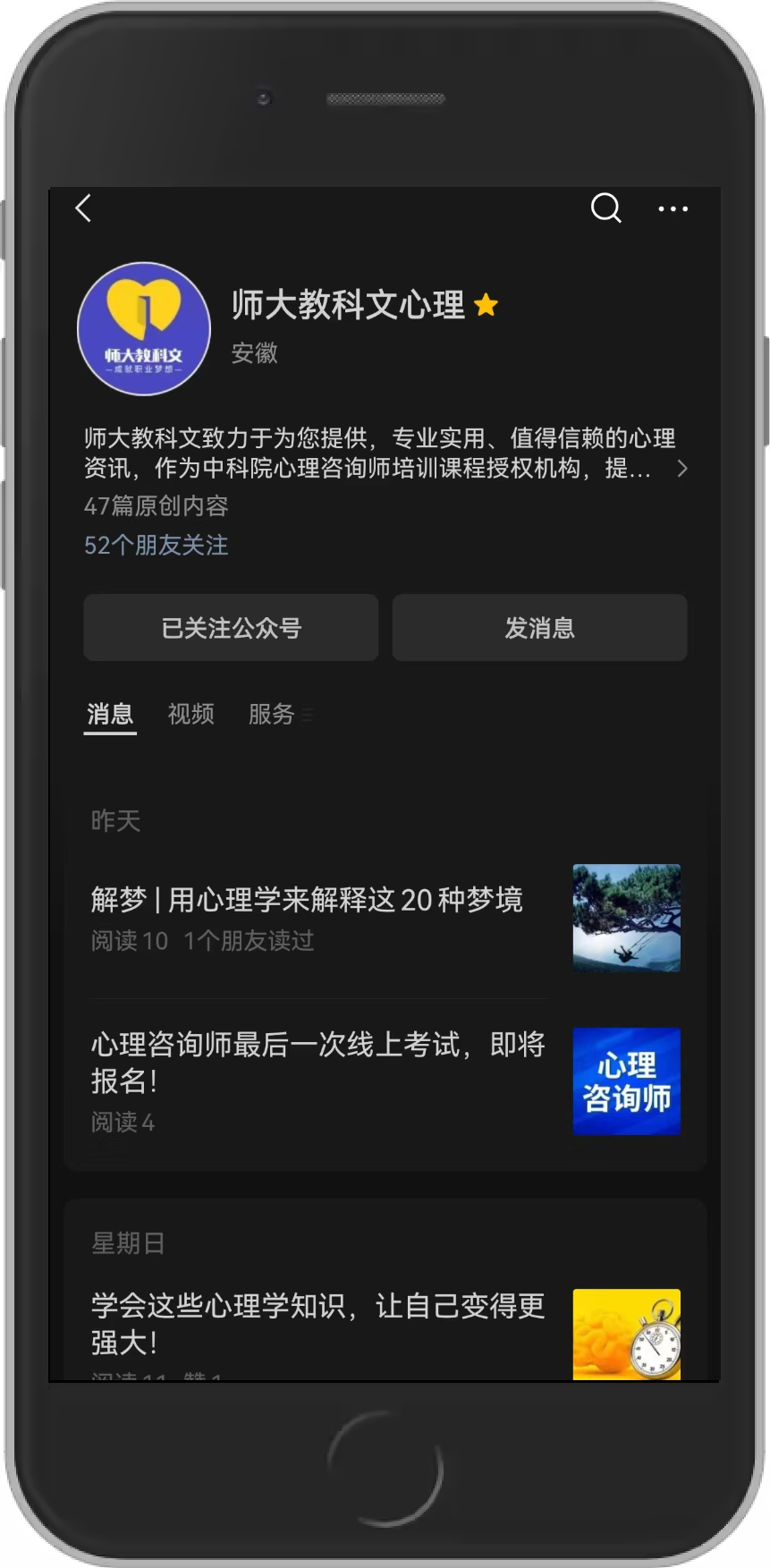View the 52个朋友关注 list
Screen dimensions: 770x1568
point(156,546)
